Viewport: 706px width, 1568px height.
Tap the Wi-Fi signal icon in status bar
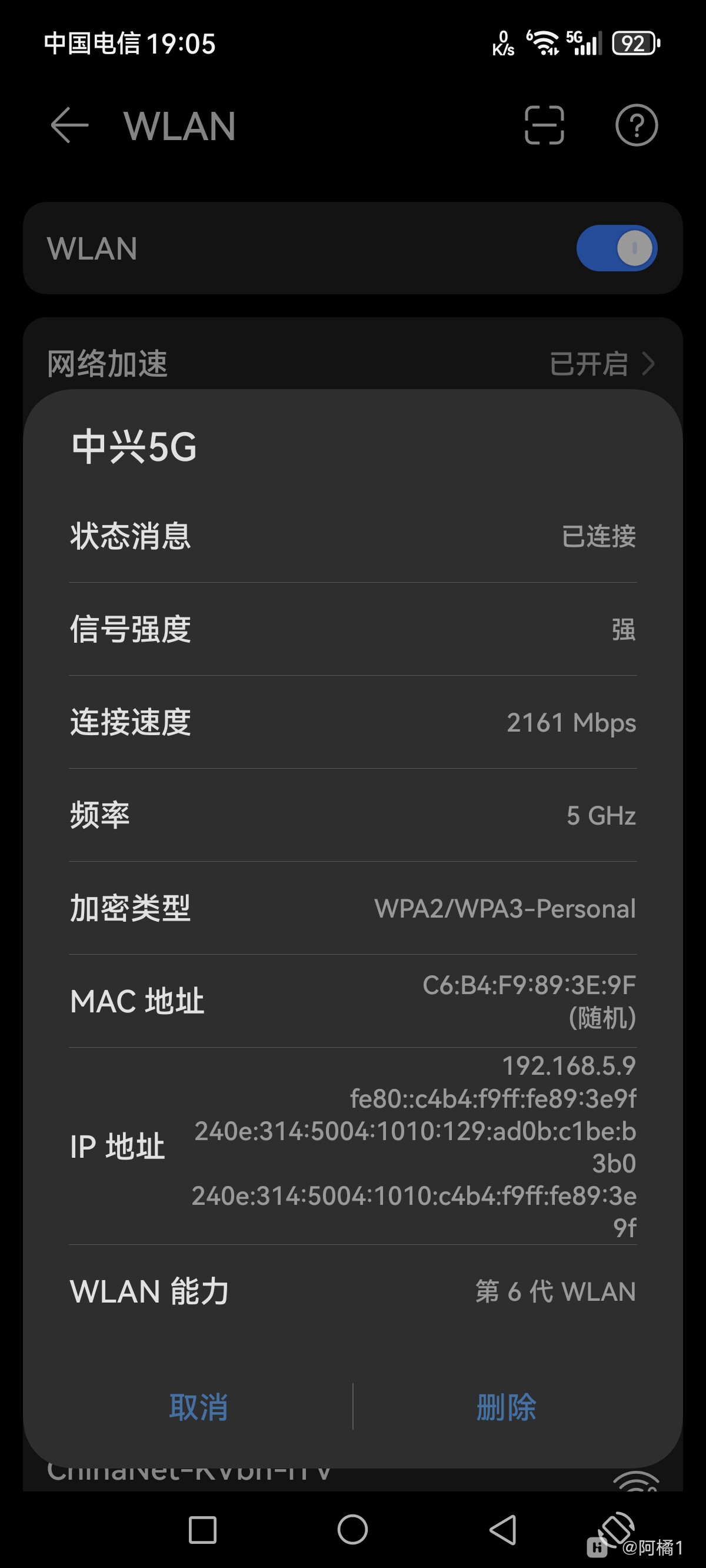[x=542, y=43]
